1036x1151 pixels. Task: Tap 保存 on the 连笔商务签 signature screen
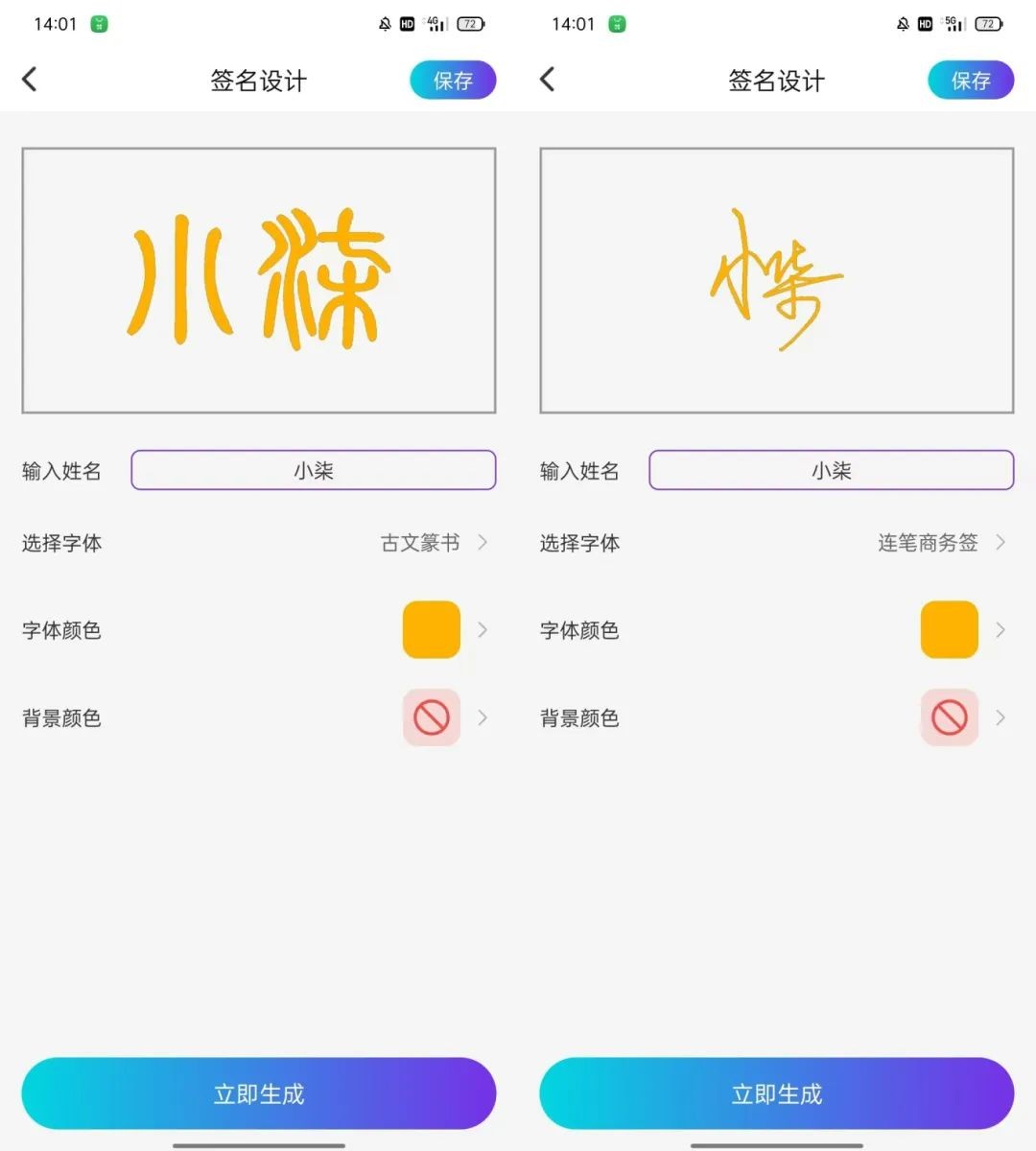970,81
